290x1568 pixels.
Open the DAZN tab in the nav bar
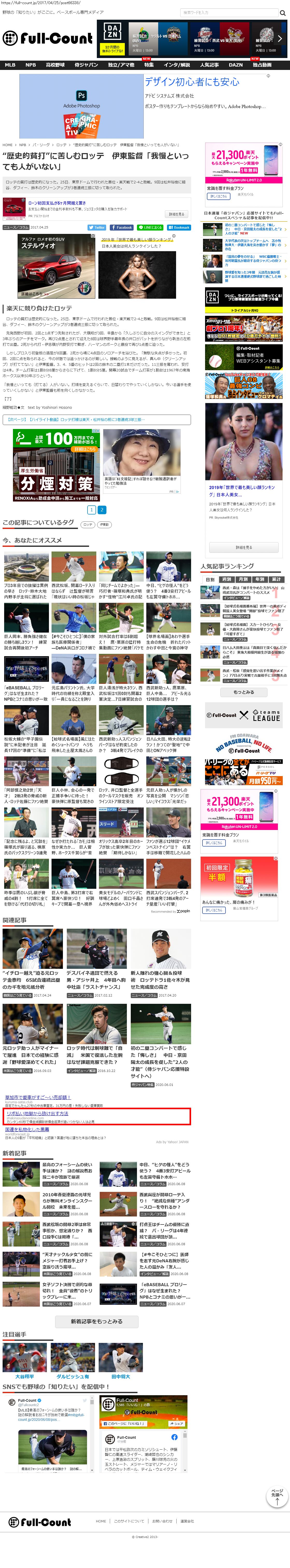tap(236, 65)
